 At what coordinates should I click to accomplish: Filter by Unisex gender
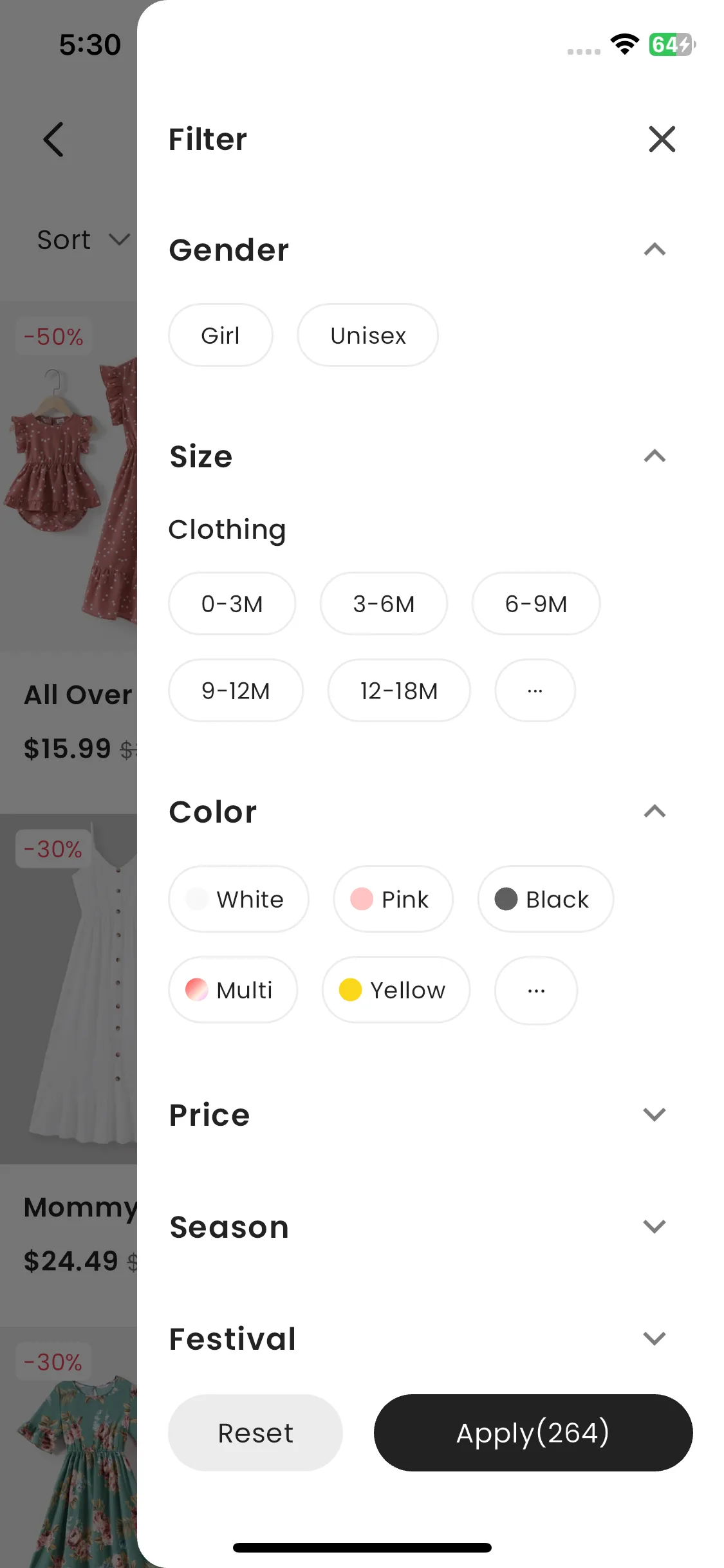[x=367, y=335]
